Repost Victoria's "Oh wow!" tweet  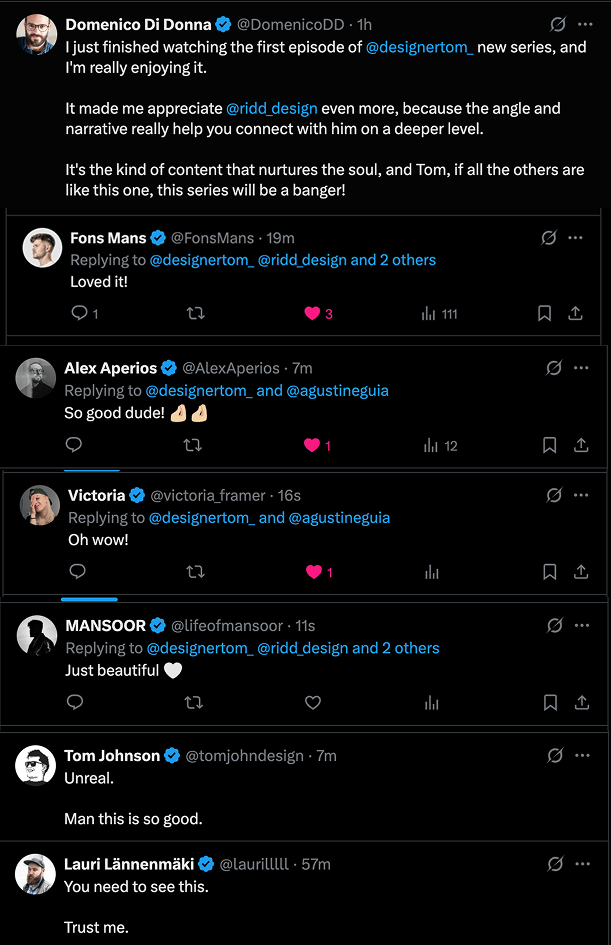(x=196, y=572)
